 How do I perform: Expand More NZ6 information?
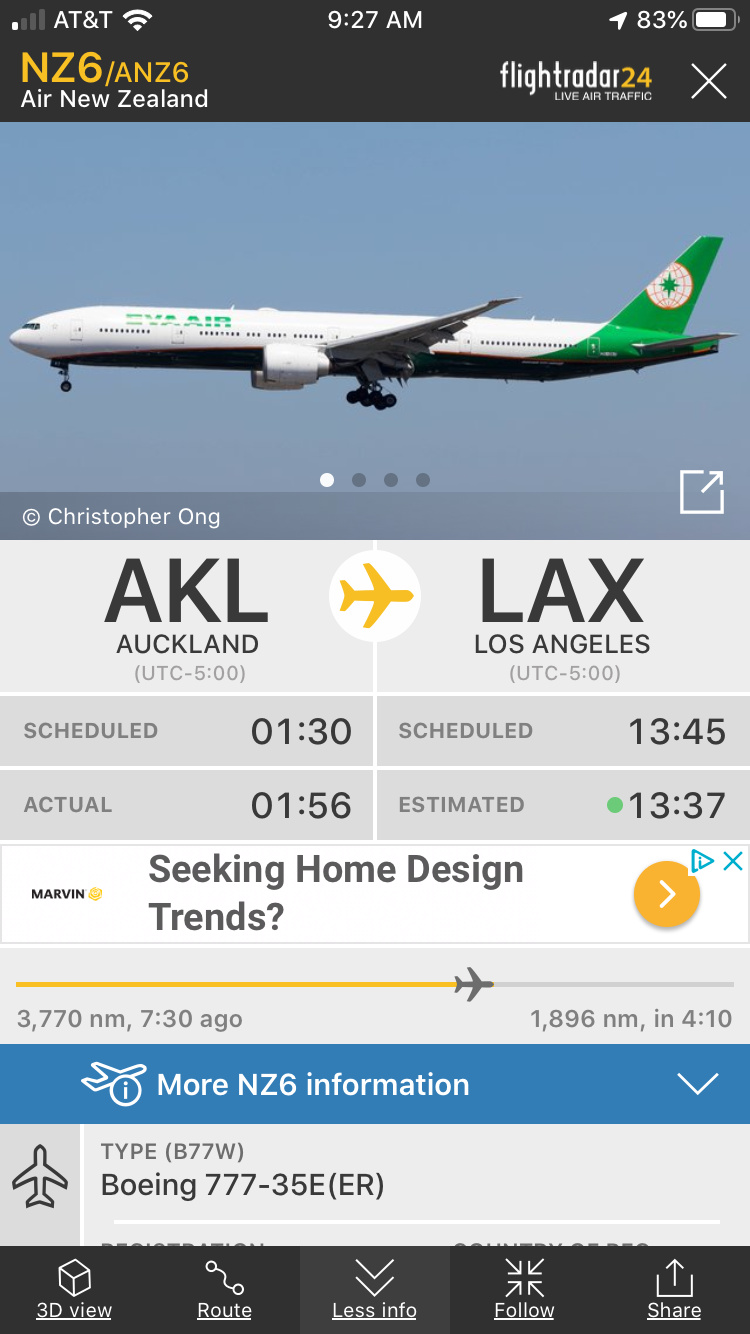point(374,1084)
